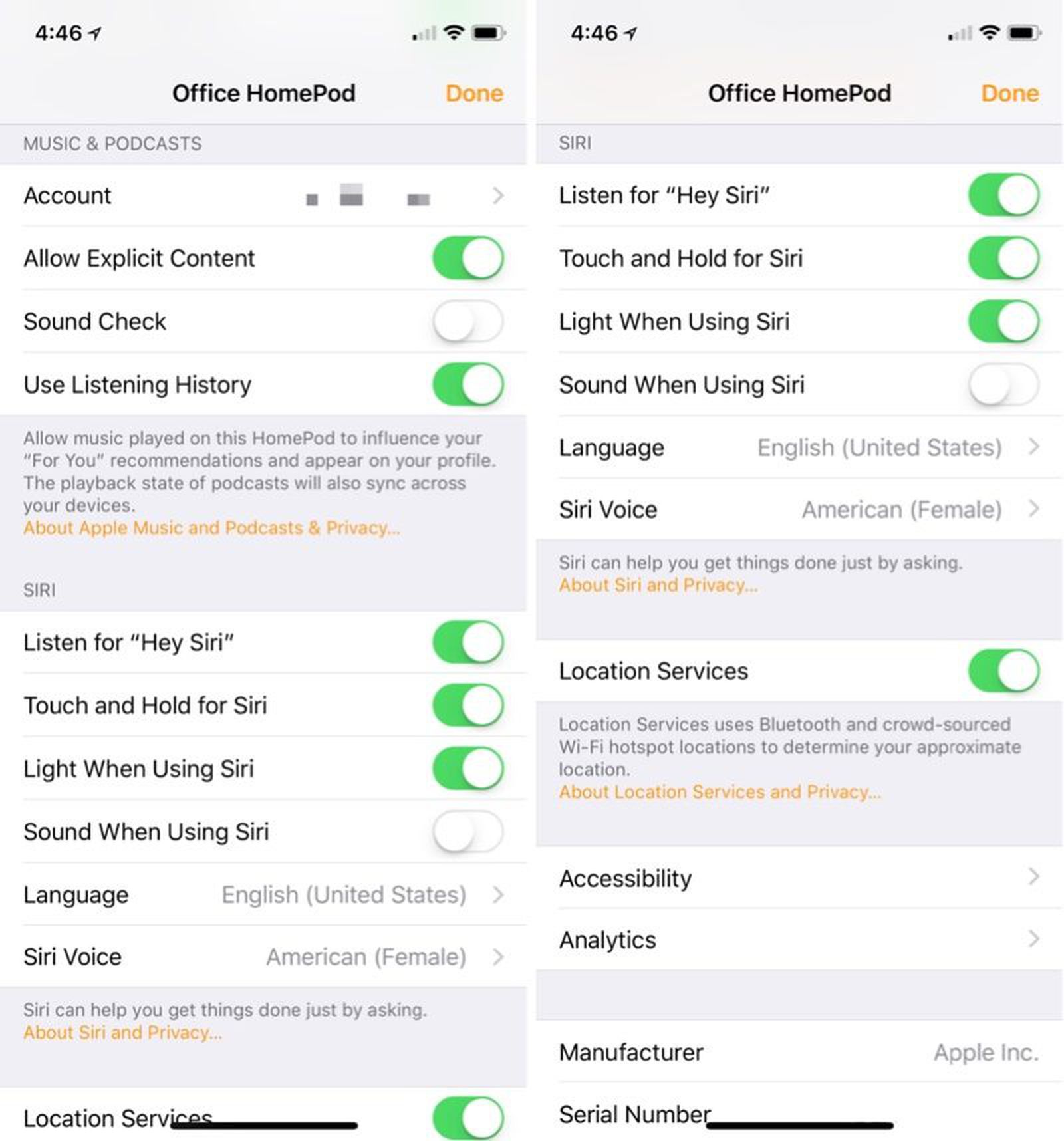Turn off Use Listening History
The height and width of the screenshot is (1141, 1064).
468,384
